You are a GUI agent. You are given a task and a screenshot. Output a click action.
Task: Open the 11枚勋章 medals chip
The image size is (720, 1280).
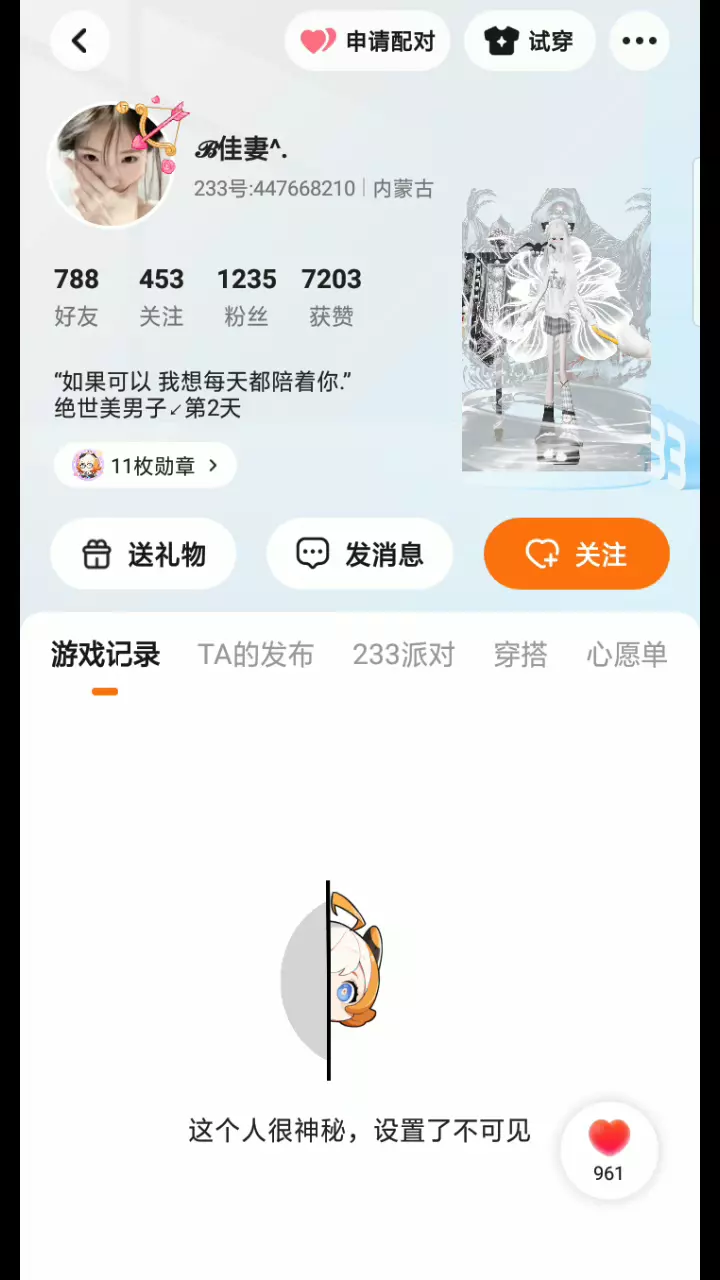coord(146,466)
